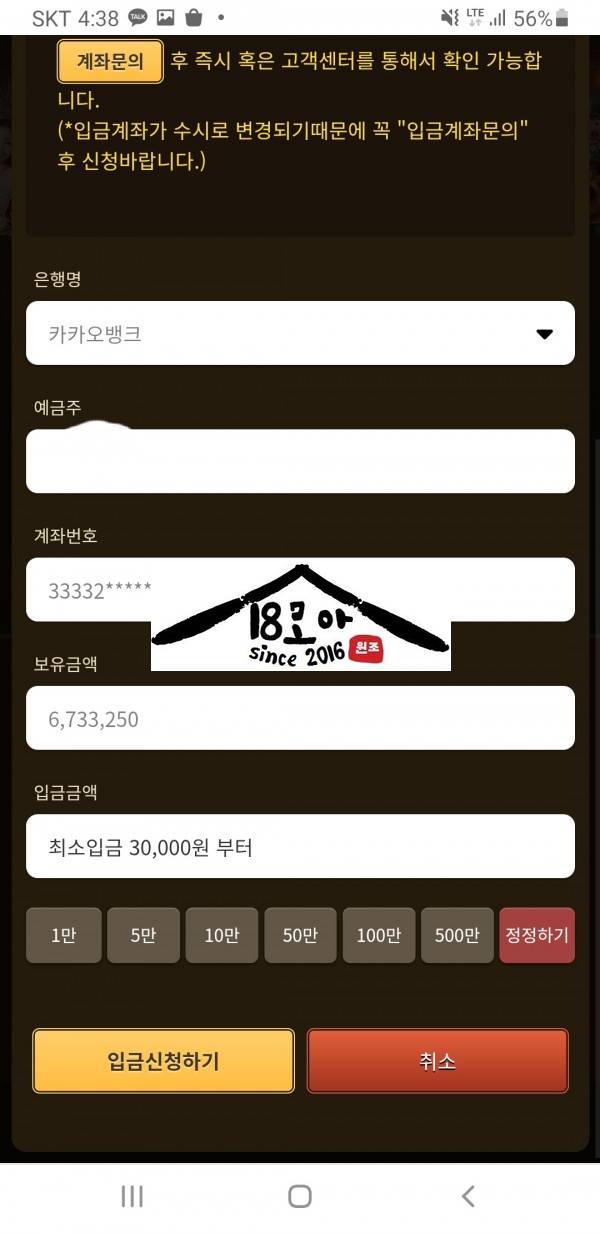This screenshot has height=1233, width=600.
Task: Submit with 입금신청하기
Action: [164, 1061]
